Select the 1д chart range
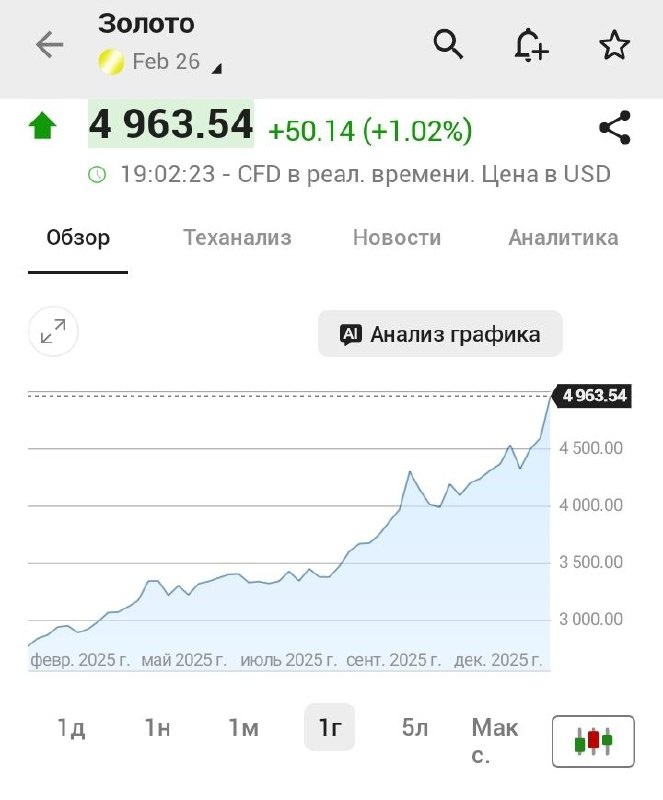Image resolution: width=663 pixels, height=800 pixels. pos(71,728)
